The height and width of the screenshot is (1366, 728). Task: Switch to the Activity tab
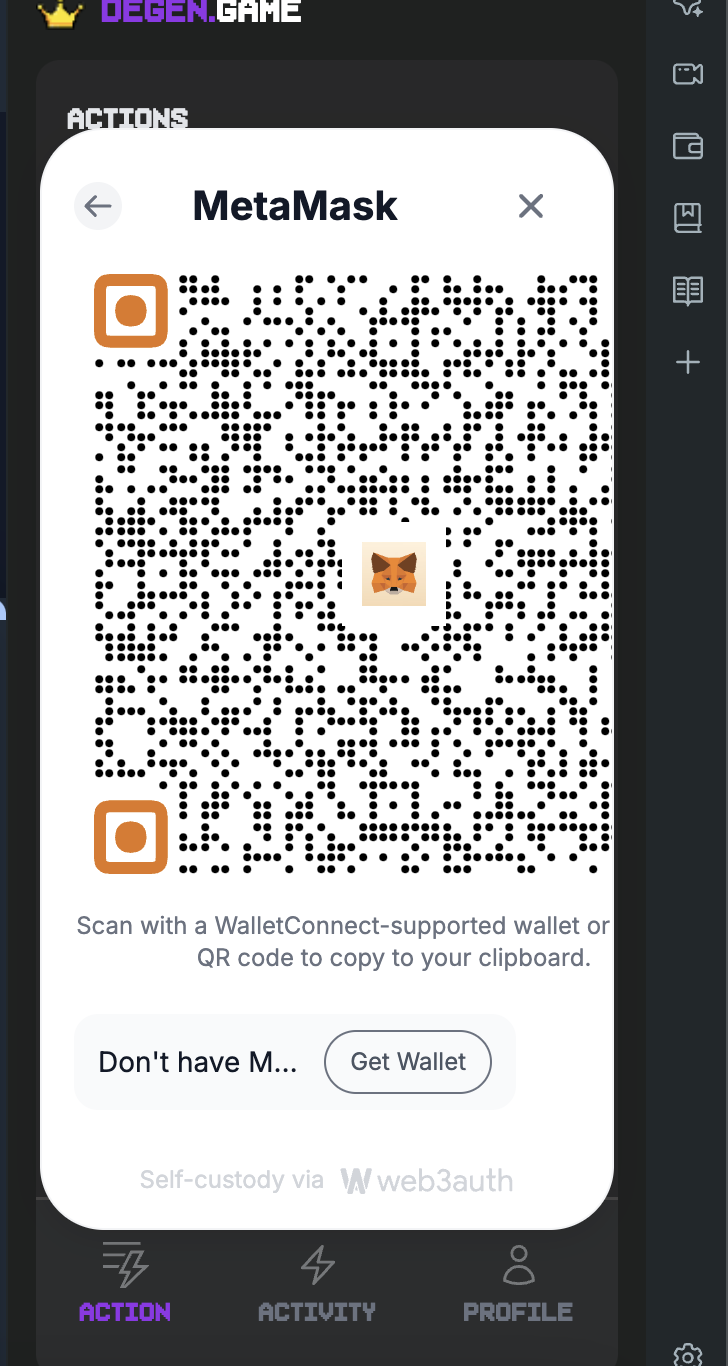pyautogui.click(x=317, y=1284)
